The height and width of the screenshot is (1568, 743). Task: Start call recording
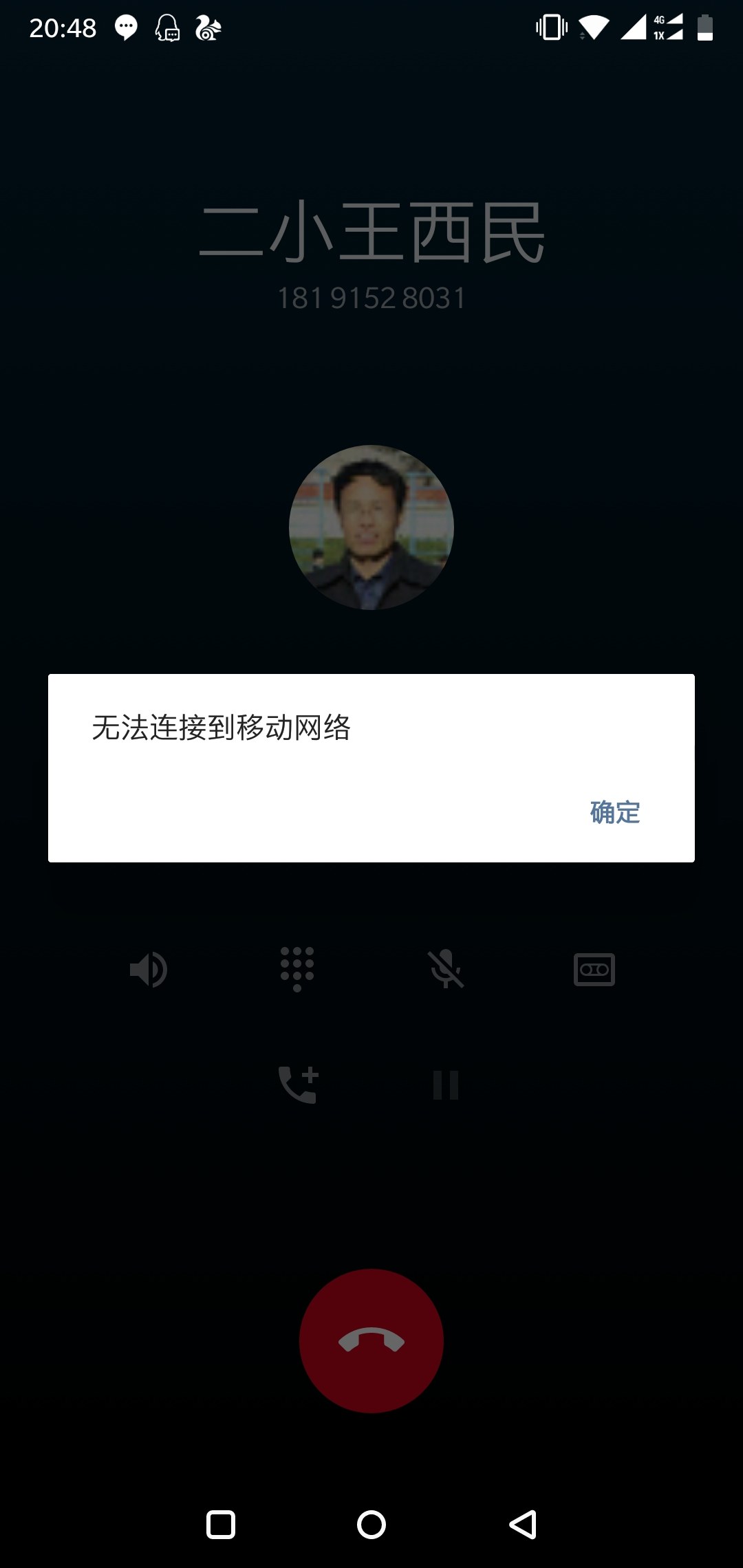[x=594, y=970]
